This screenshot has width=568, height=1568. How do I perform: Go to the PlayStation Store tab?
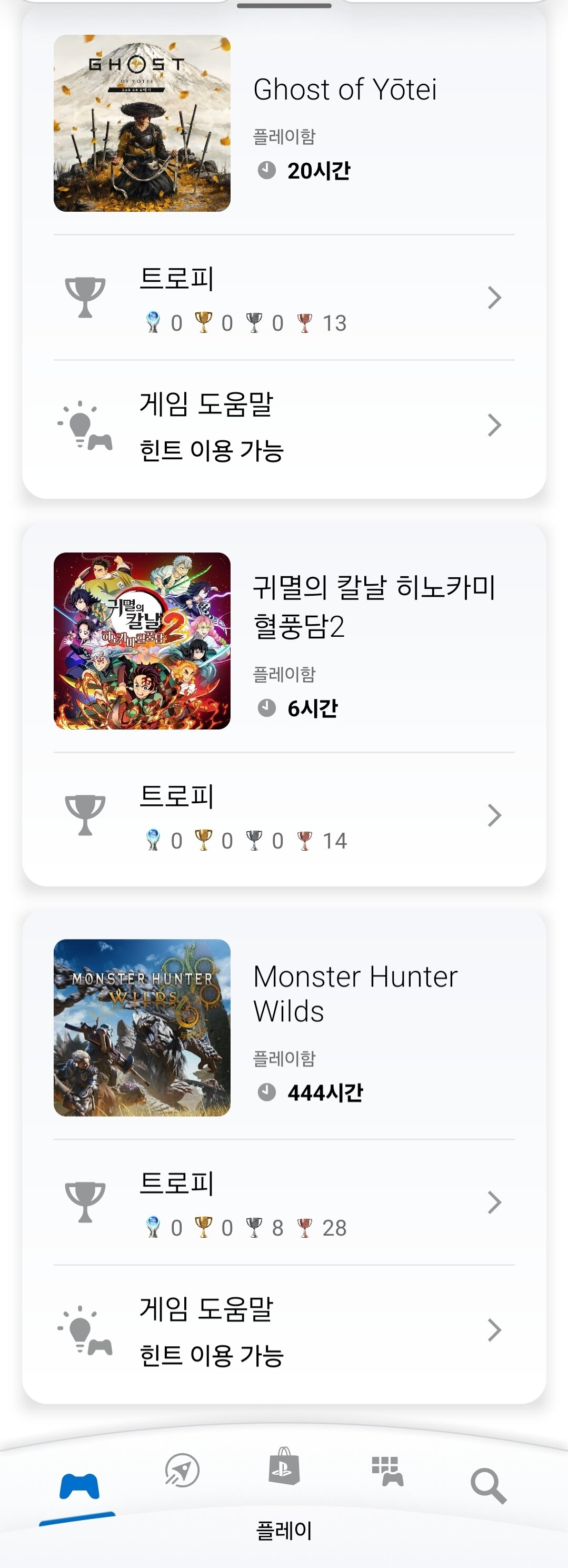pos(284,1467)
